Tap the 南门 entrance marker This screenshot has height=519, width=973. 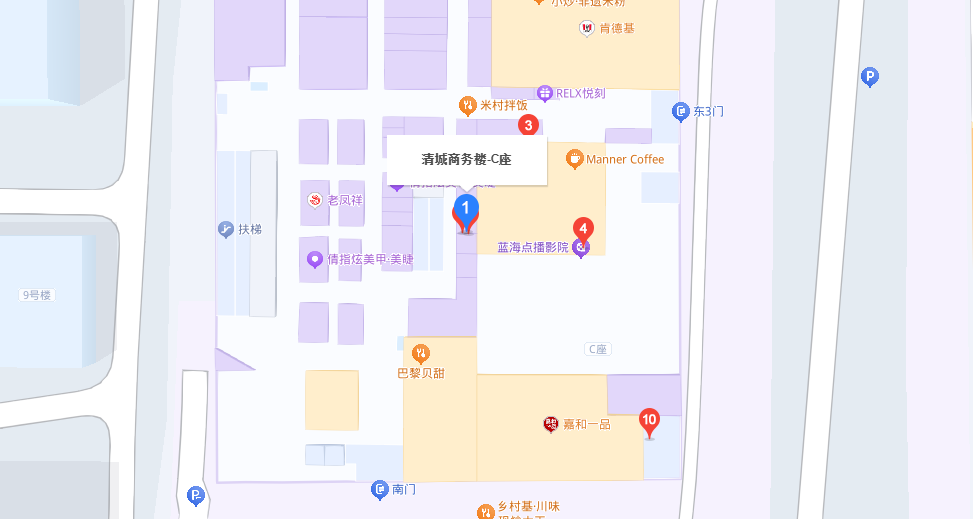379,489
